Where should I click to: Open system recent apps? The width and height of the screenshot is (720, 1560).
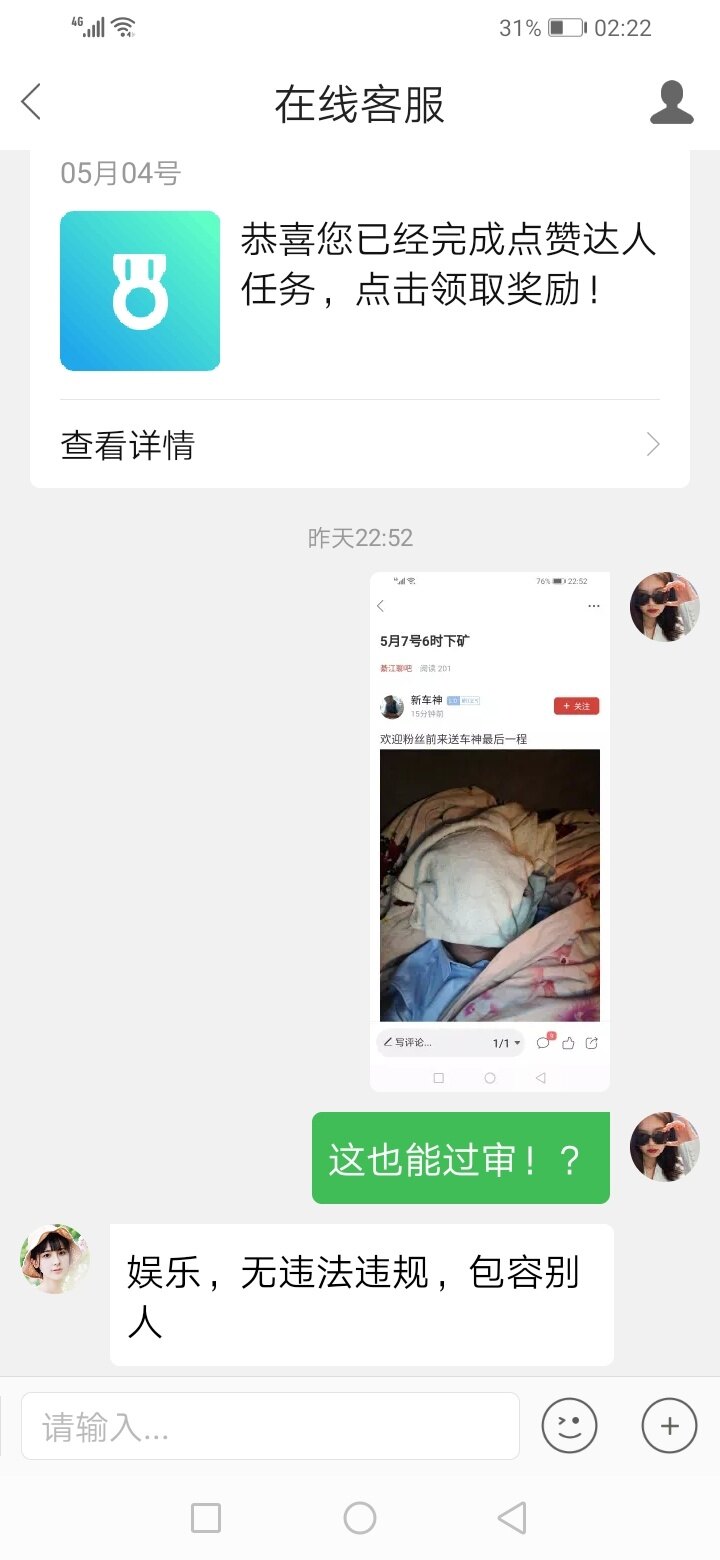[206, 1518]
